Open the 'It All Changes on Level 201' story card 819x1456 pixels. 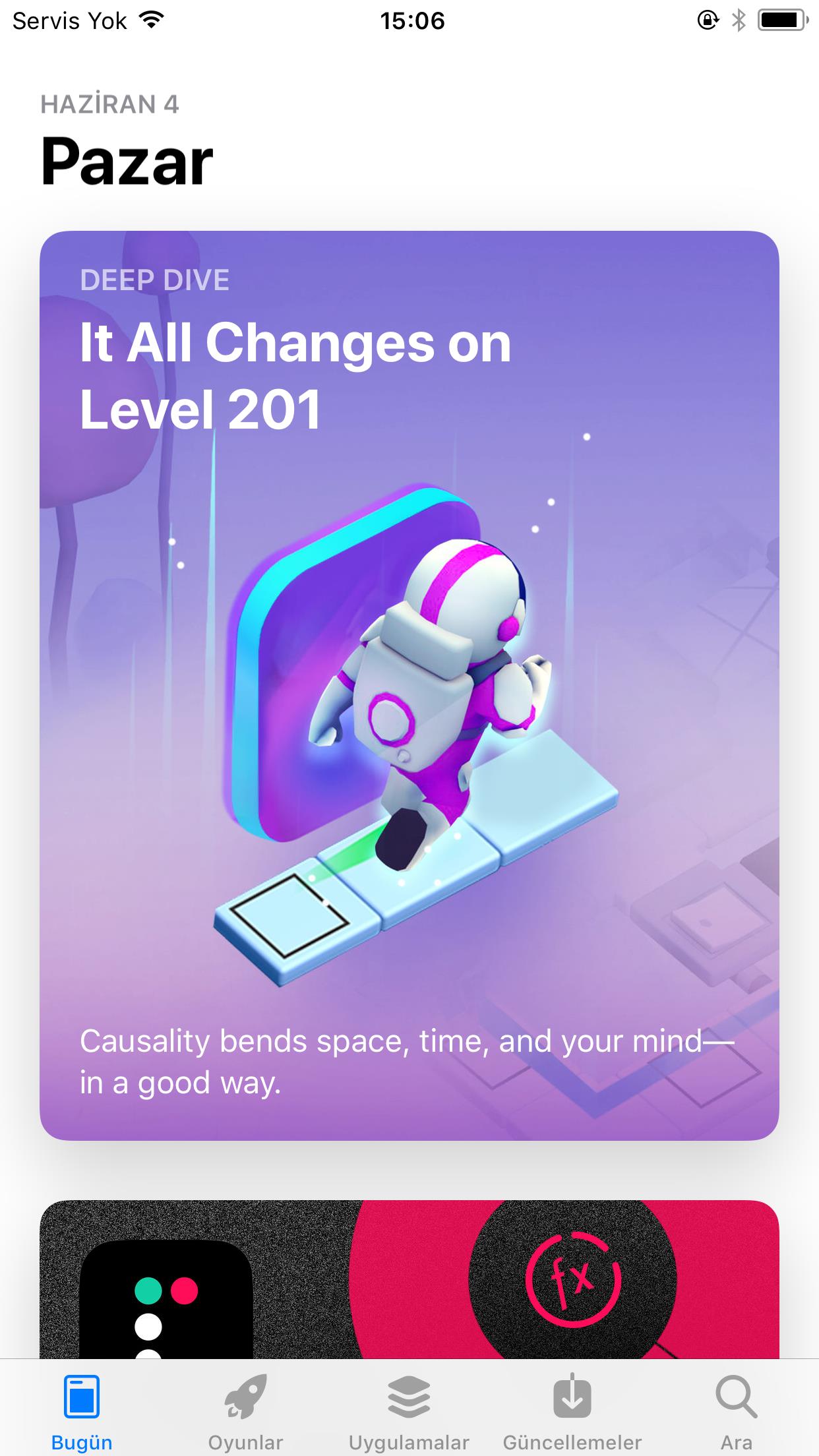pyautogui.click(x=409, y=686)
